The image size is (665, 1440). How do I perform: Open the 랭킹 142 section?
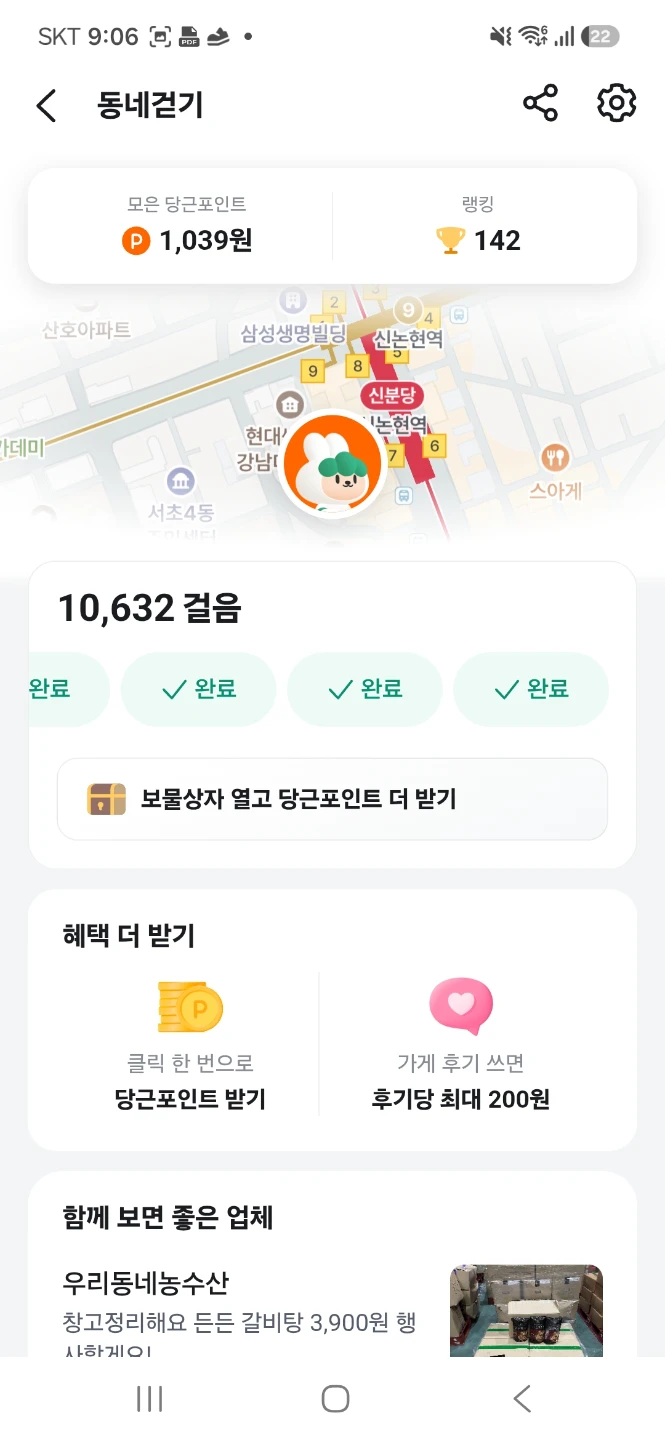[478, 225]
